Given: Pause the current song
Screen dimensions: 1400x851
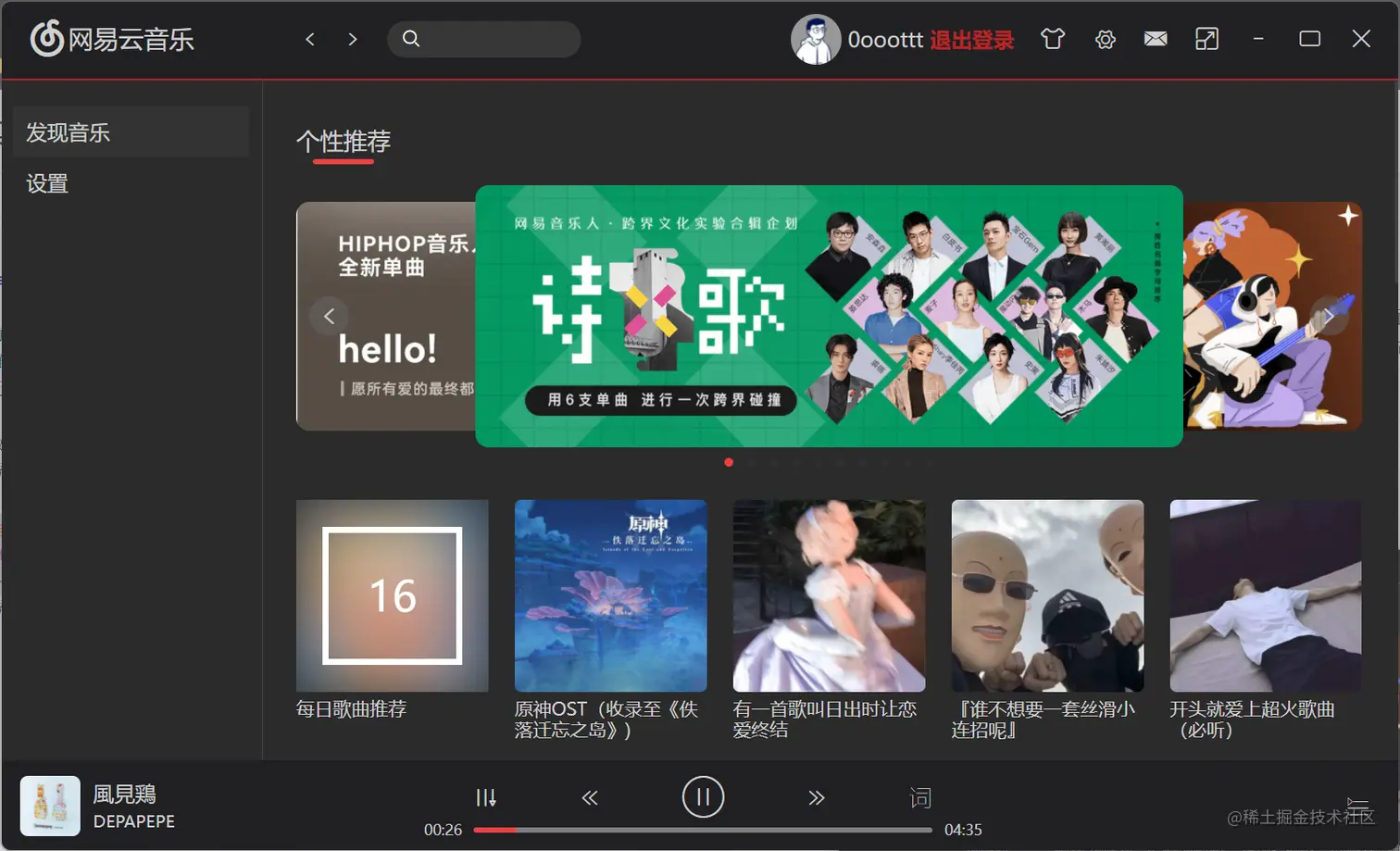Looking at the screenshot, I should [703, 797].
